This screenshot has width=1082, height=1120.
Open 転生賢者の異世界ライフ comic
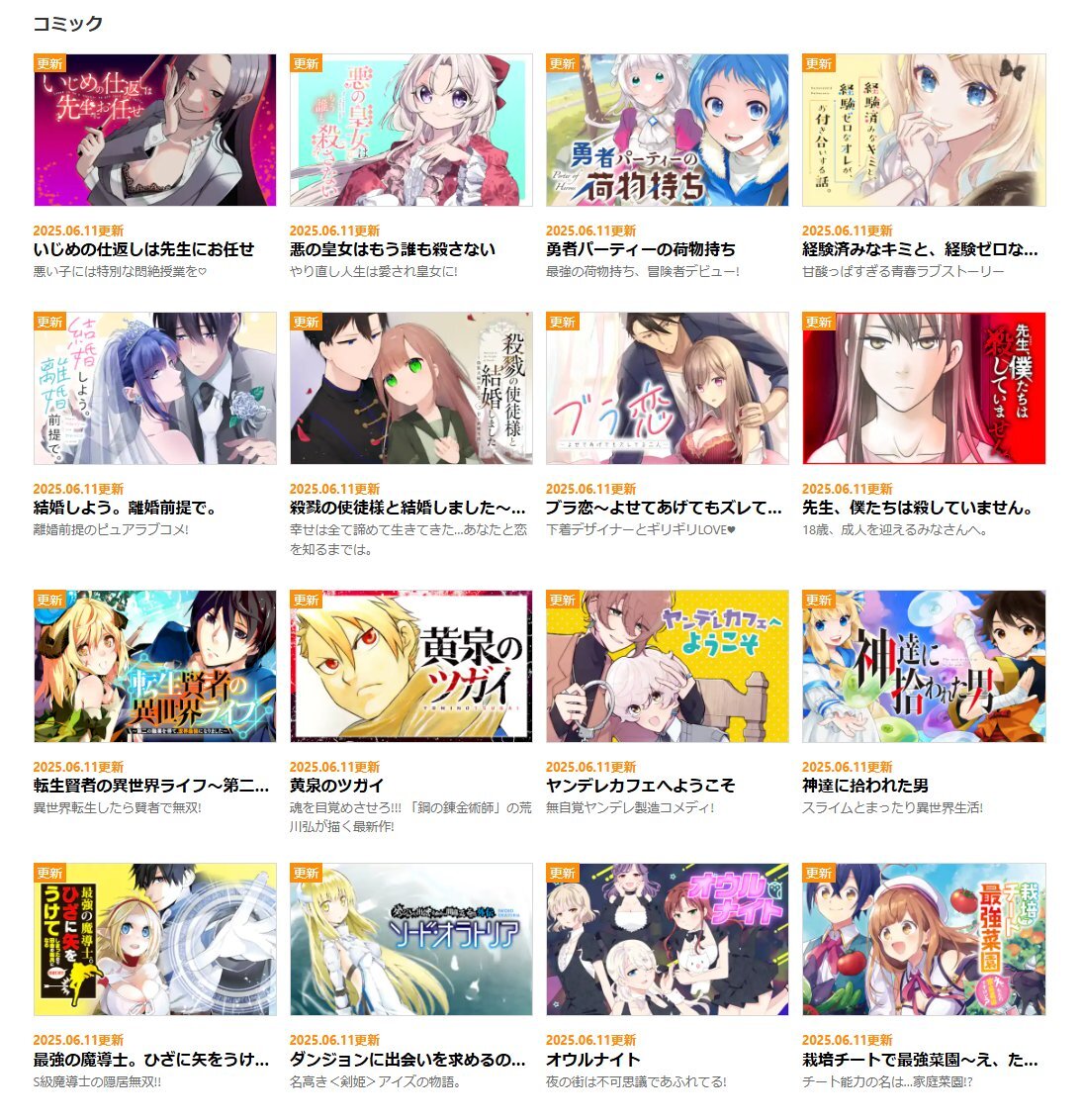155,667
